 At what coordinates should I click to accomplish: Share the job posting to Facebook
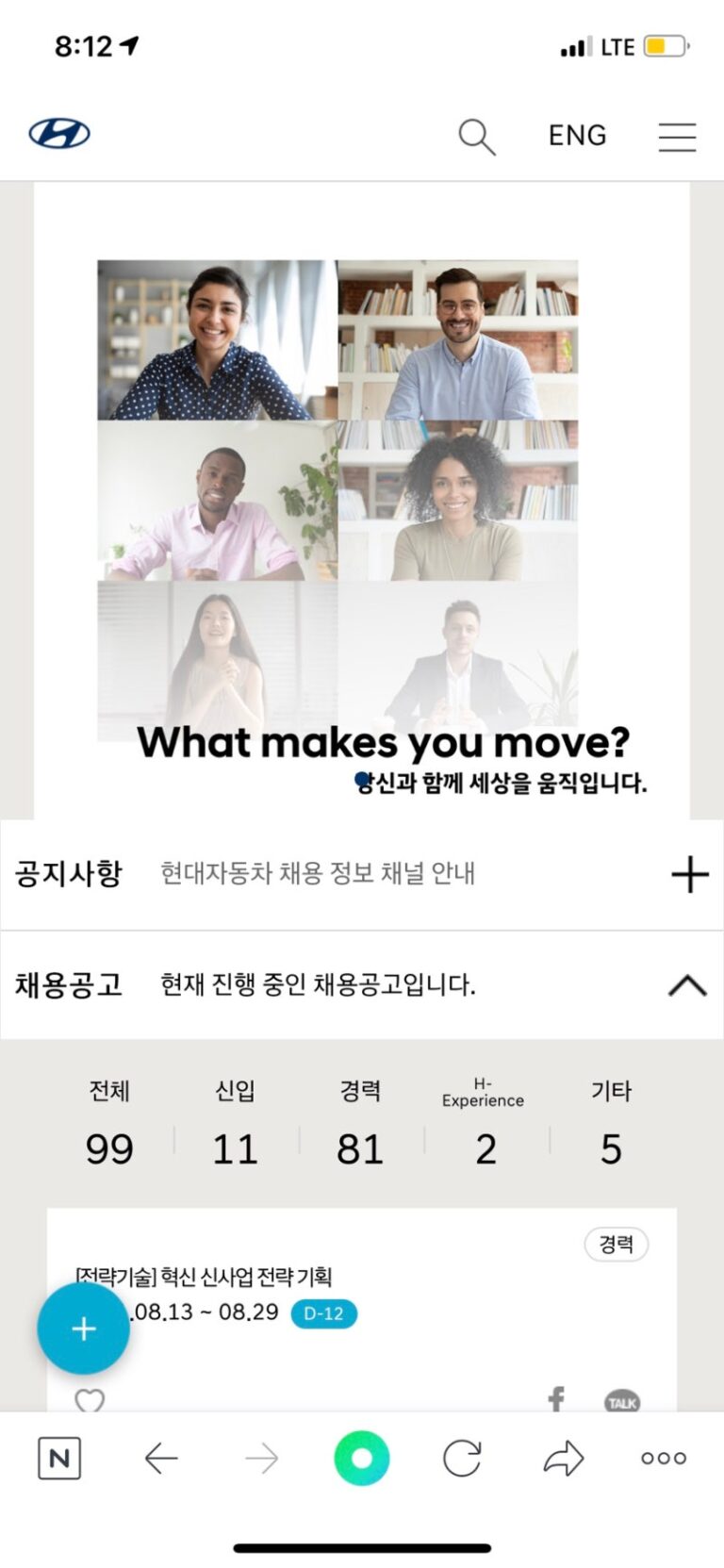[556, 1400]
